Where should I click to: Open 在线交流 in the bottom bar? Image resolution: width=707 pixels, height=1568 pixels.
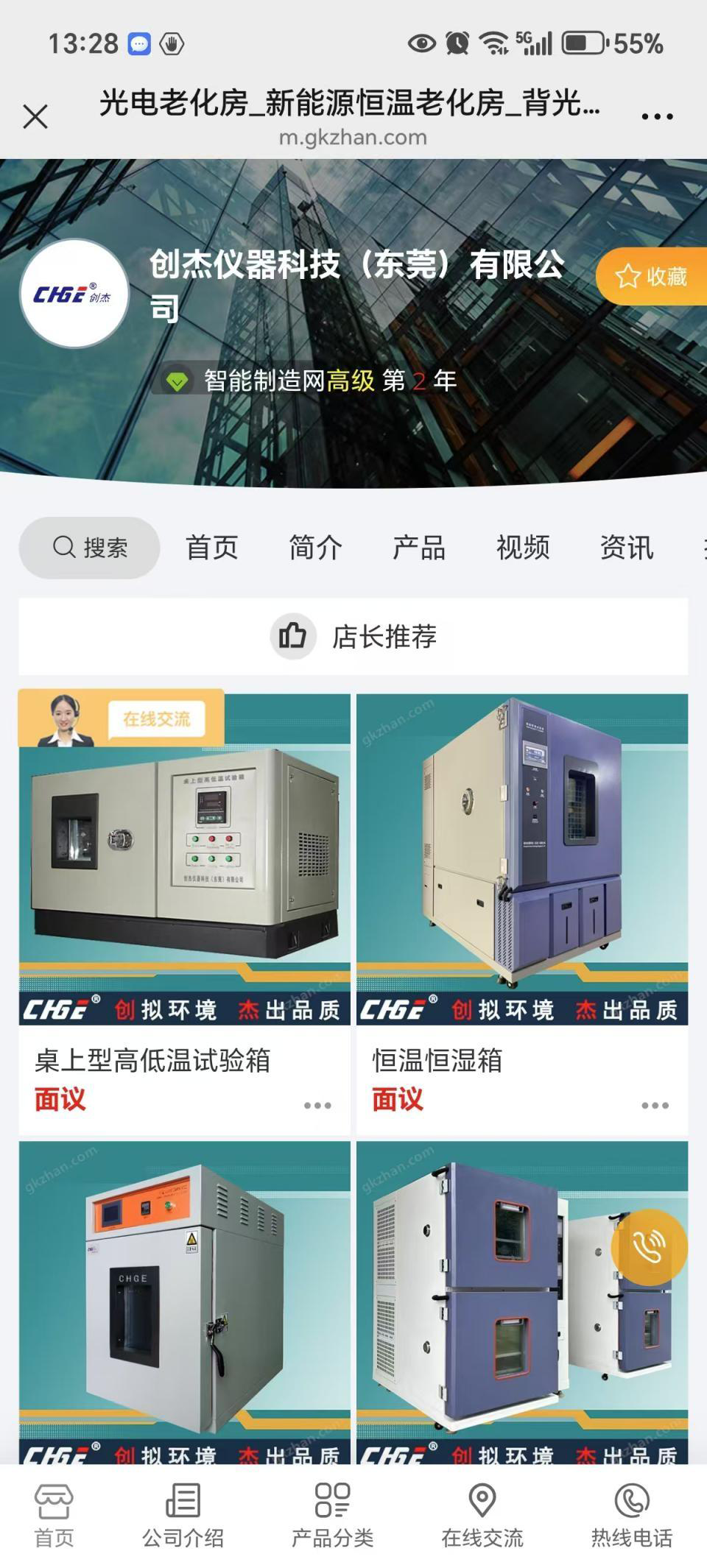[482, 1515]
